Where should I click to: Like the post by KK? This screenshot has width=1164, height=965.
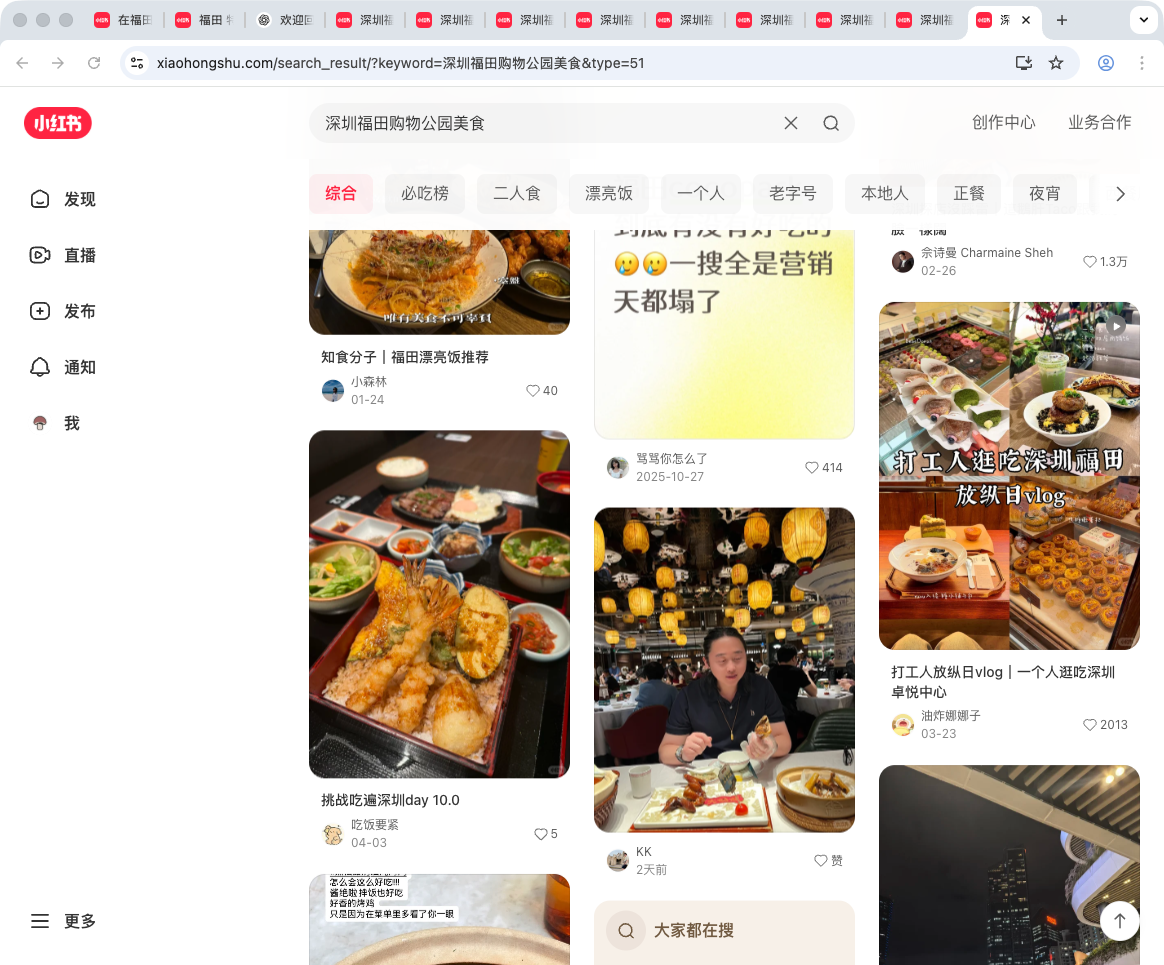(821, 860)
